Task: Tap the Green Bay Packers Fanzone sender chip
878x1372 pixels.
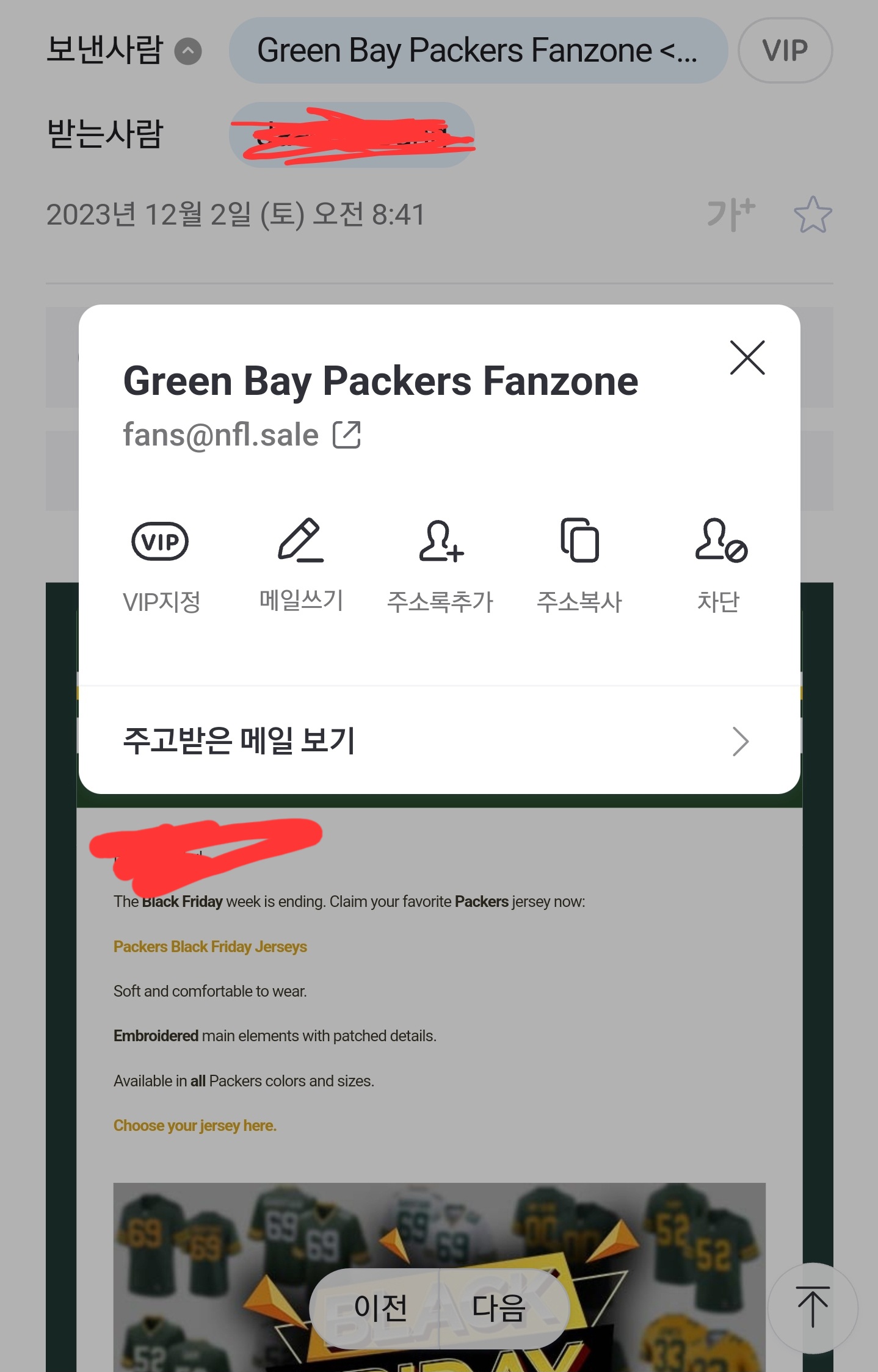Action: (x=478, y=51)
